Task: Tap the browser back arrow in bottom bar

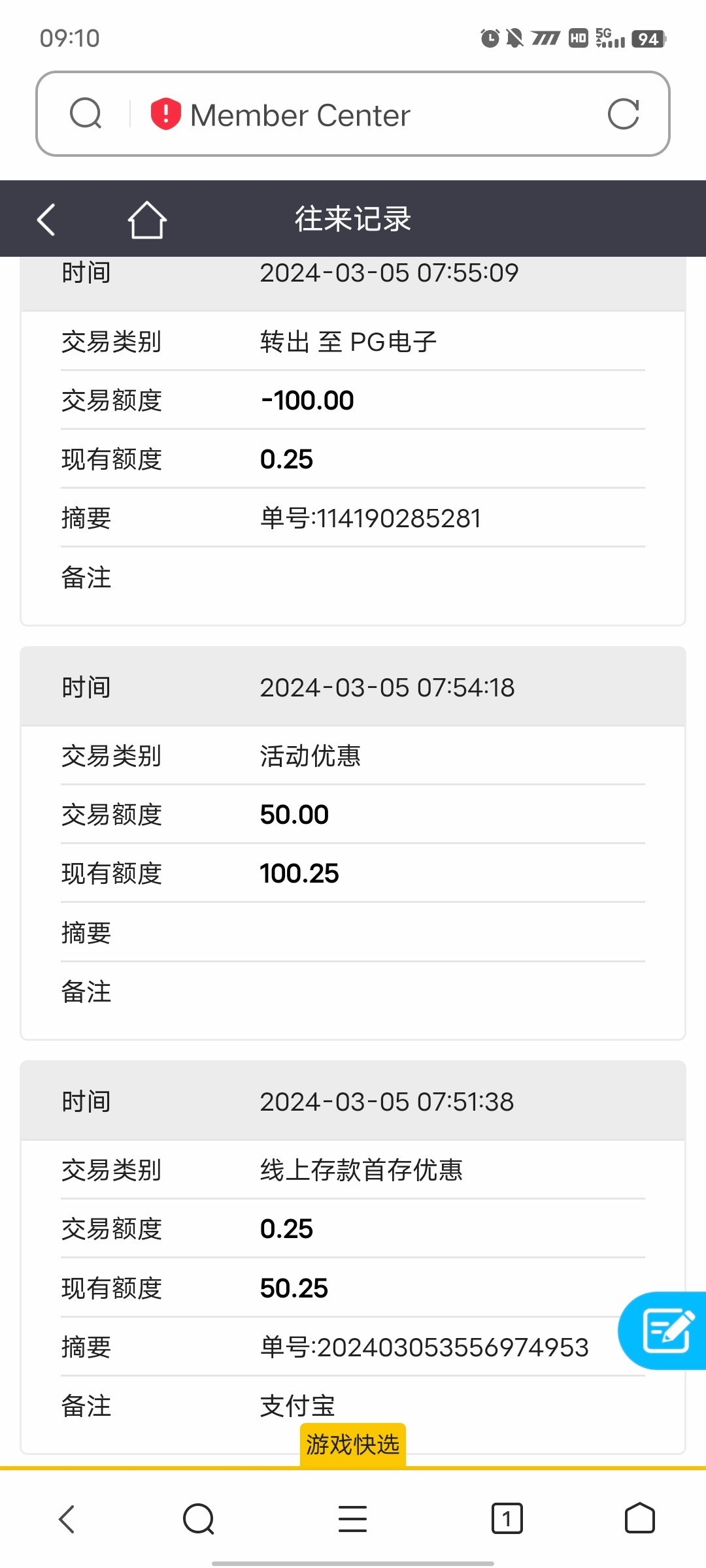Action: click(67, 1518)
